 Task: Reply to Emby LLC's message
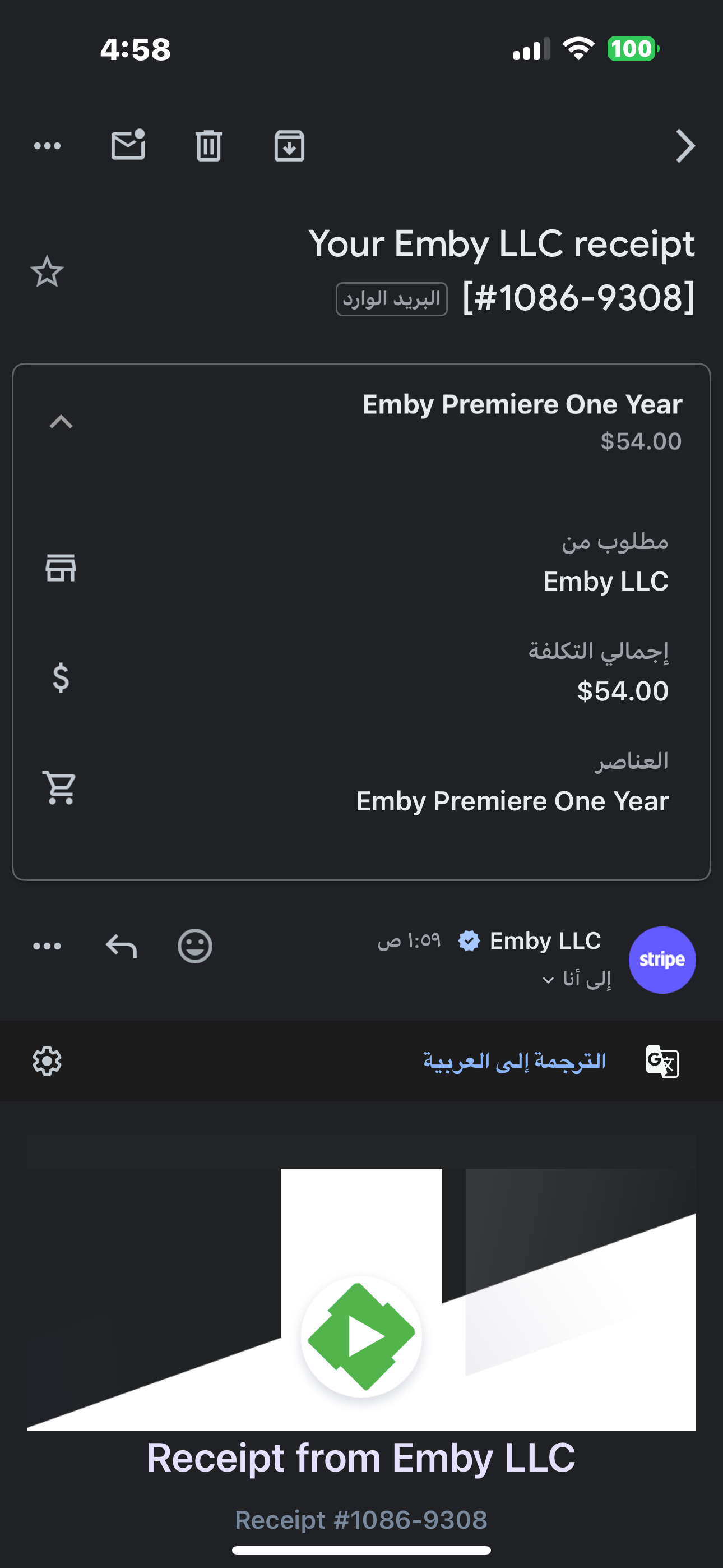pos(121,946)
